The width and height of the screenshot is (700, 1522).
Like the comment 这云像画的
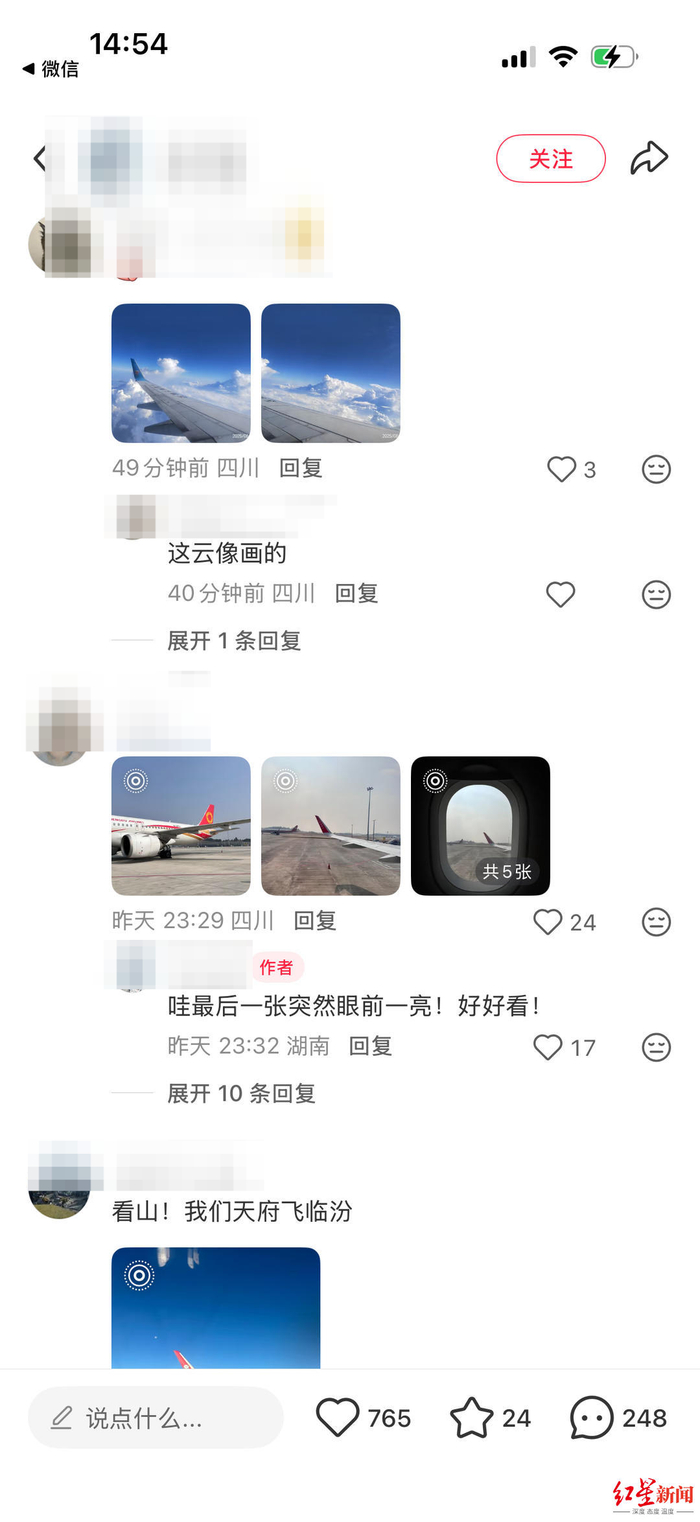561,595
